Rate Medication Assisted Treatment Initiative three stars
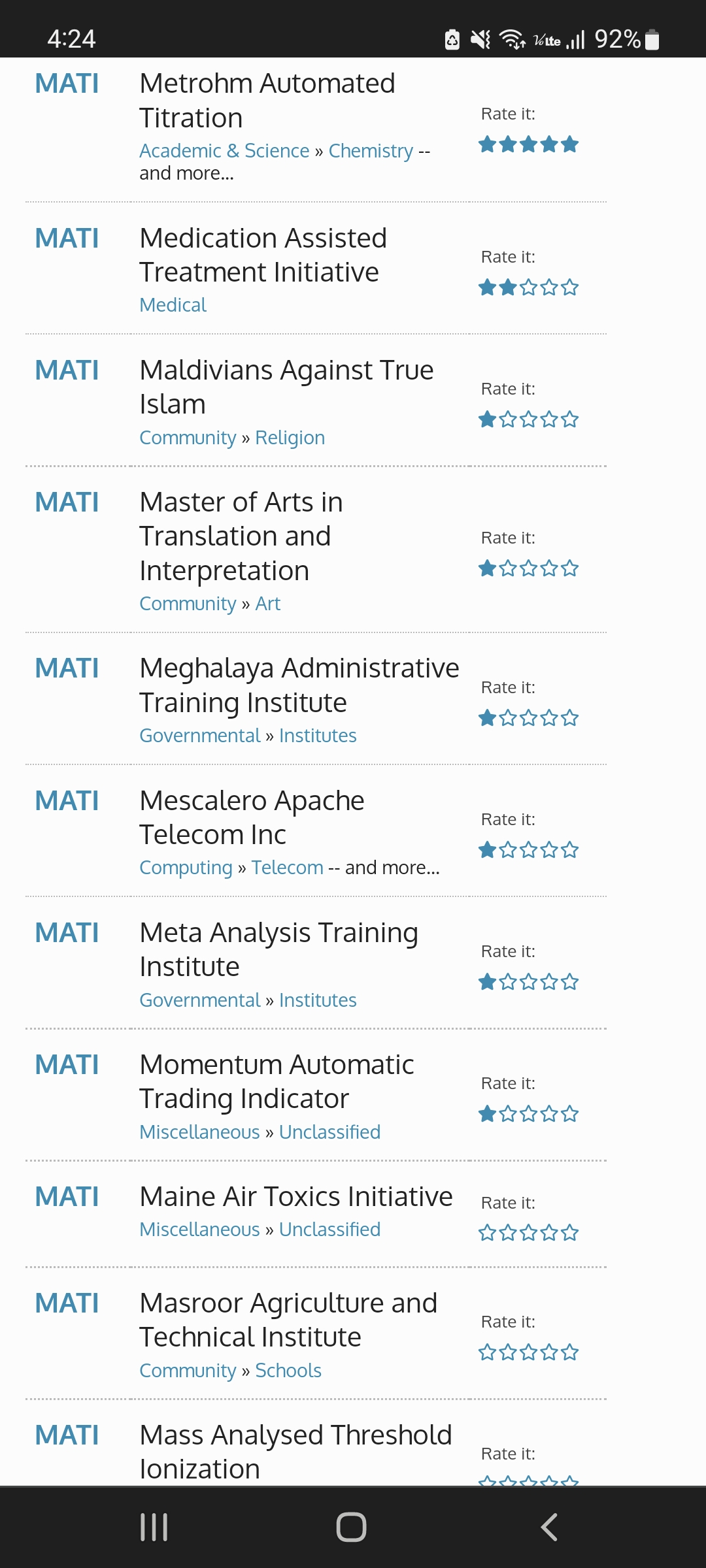The width and height of the screenshot is (706, 1568). [529, 287]
